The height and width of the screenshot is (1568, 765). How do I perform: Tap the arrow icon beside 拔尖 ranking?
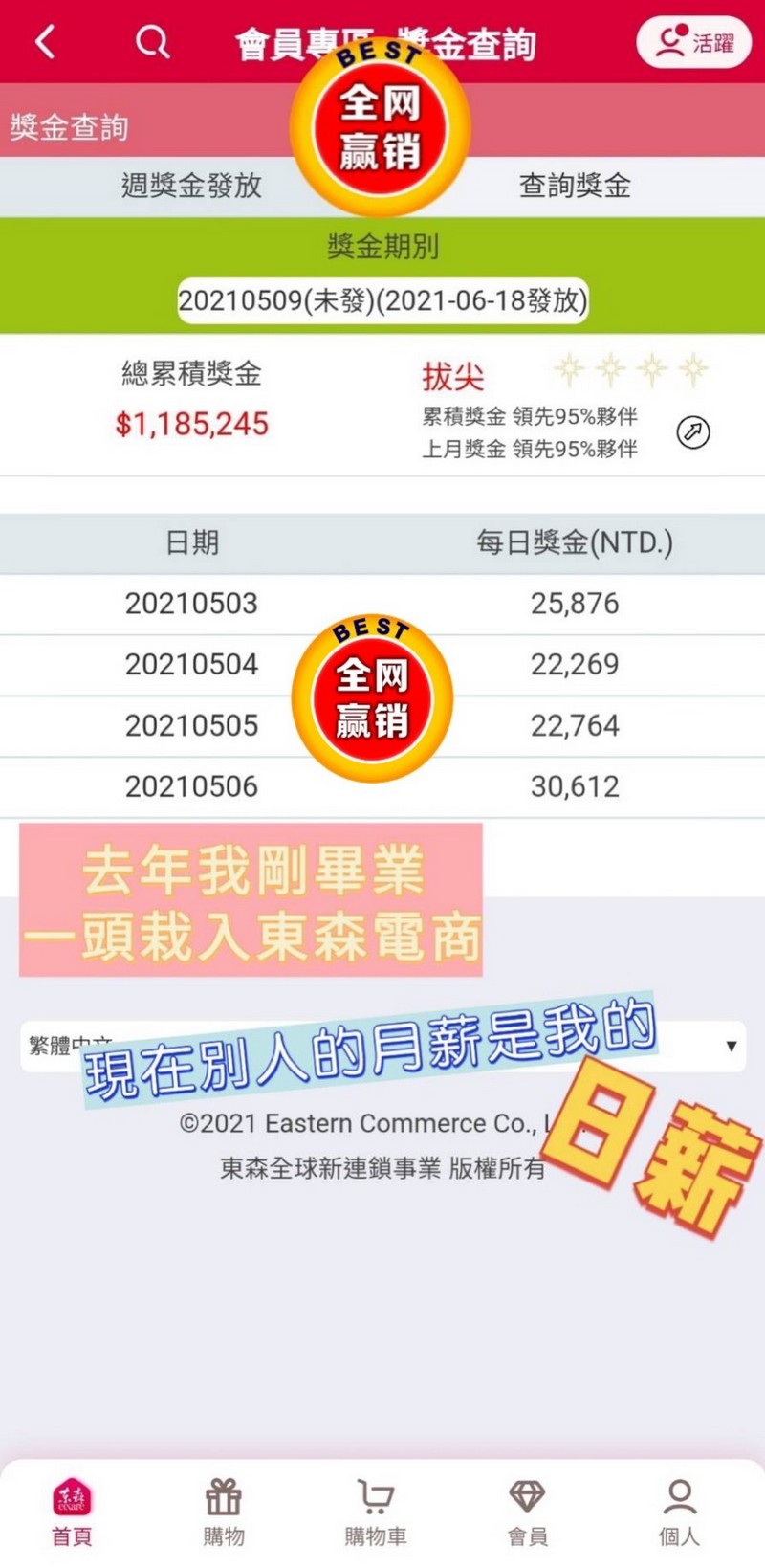(x=693, y=432)
